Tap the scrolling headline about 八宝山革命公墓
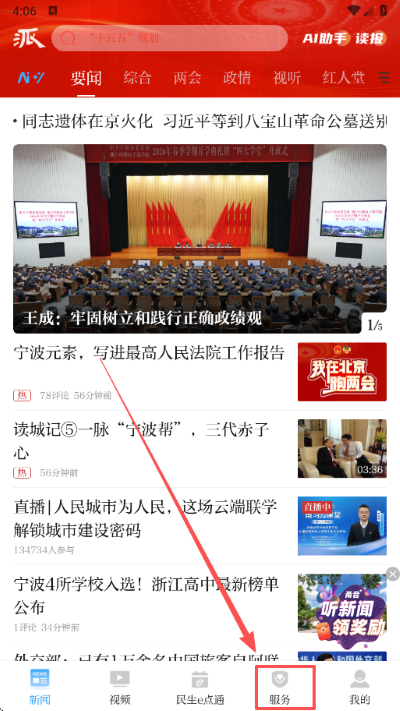 200,121
